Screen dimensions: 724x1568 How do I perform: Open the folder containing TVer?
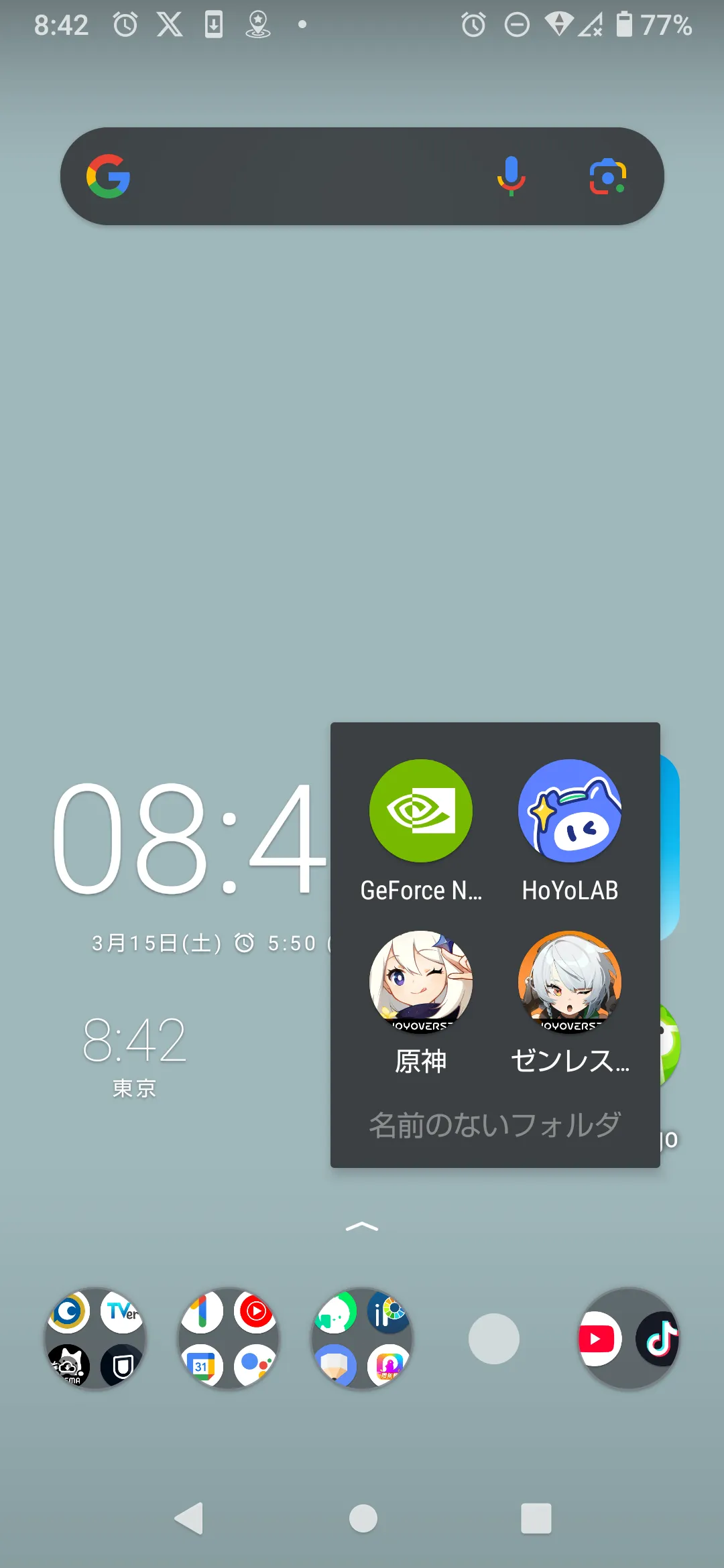point(95,1338)
